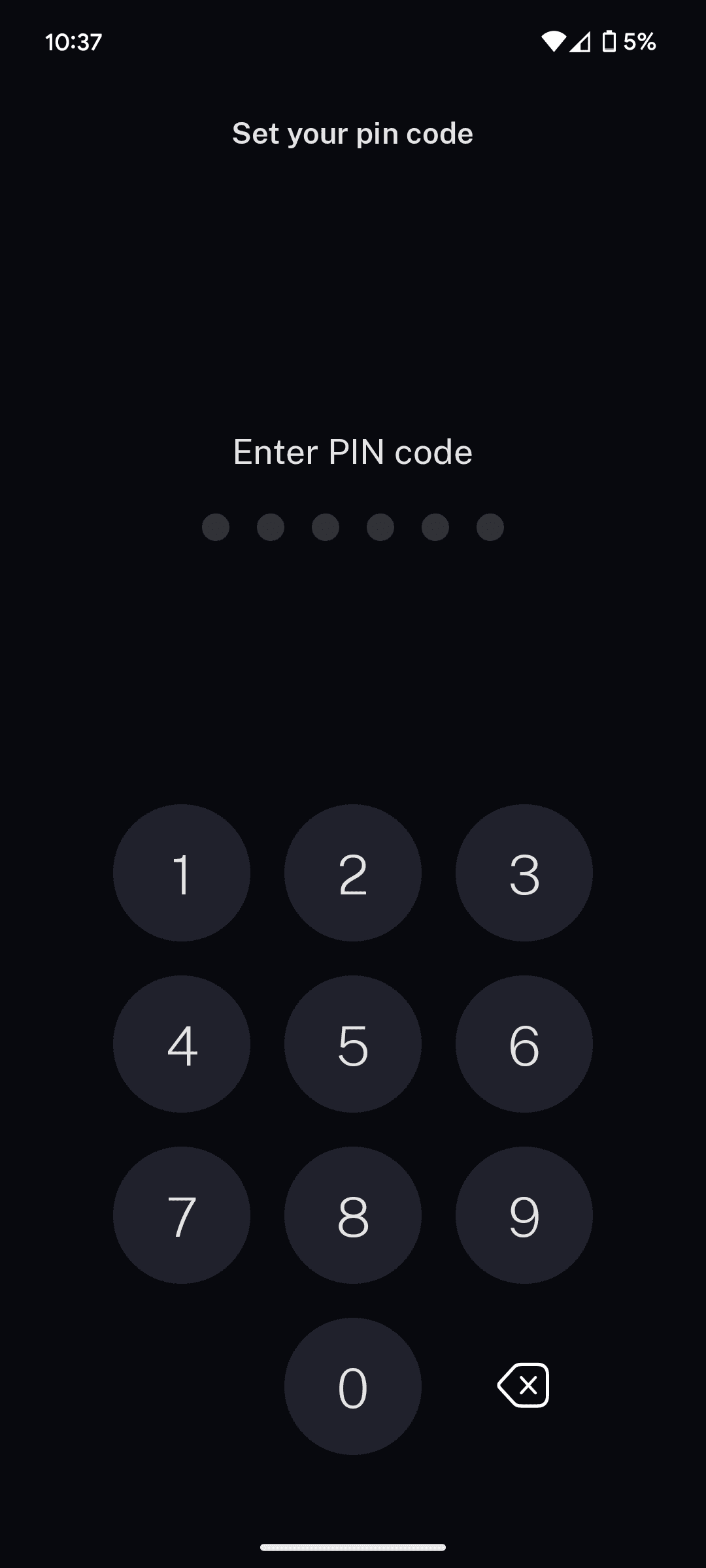706x1568 pixels.
Task: Select number 3 on the keypad
Action: [524, 873]
